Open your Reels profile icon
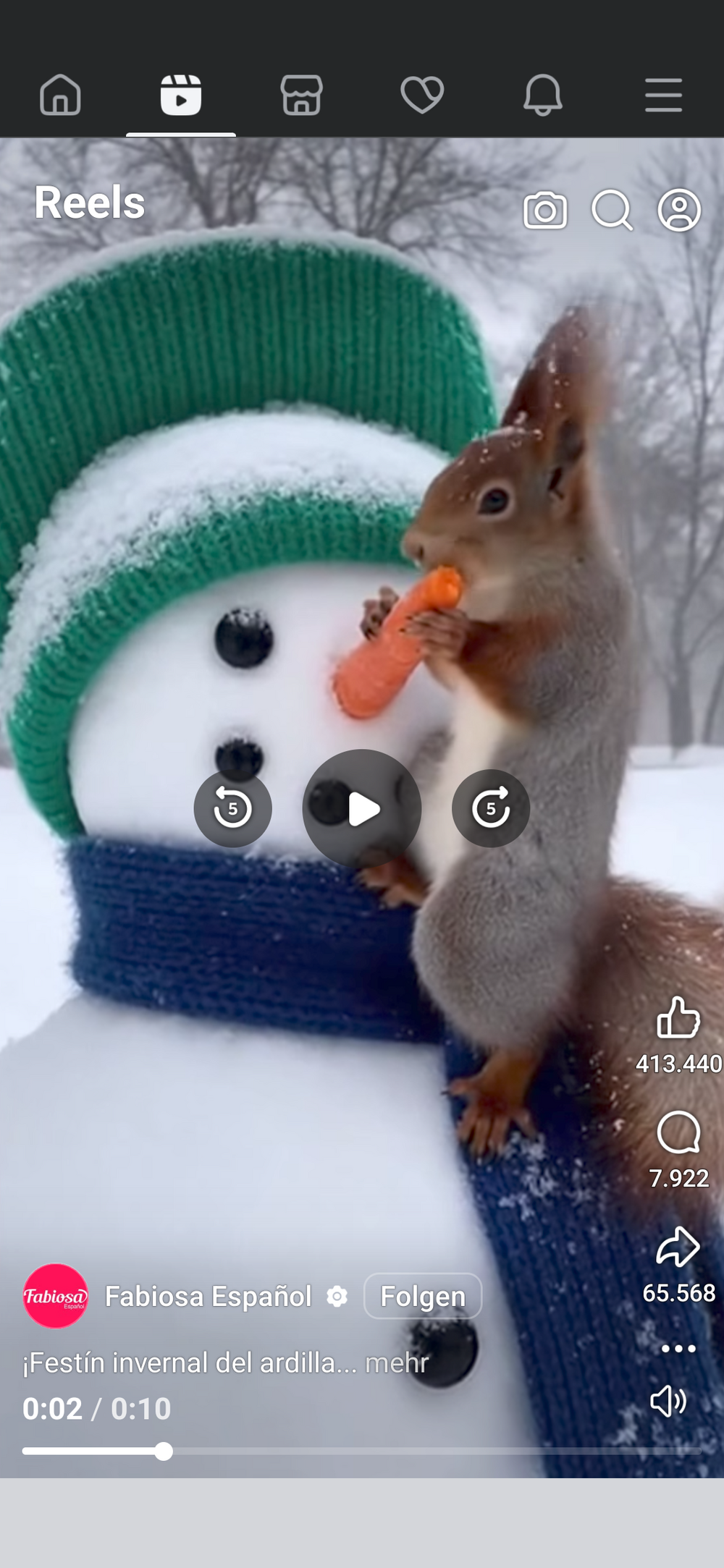 (x=679, y=211)
